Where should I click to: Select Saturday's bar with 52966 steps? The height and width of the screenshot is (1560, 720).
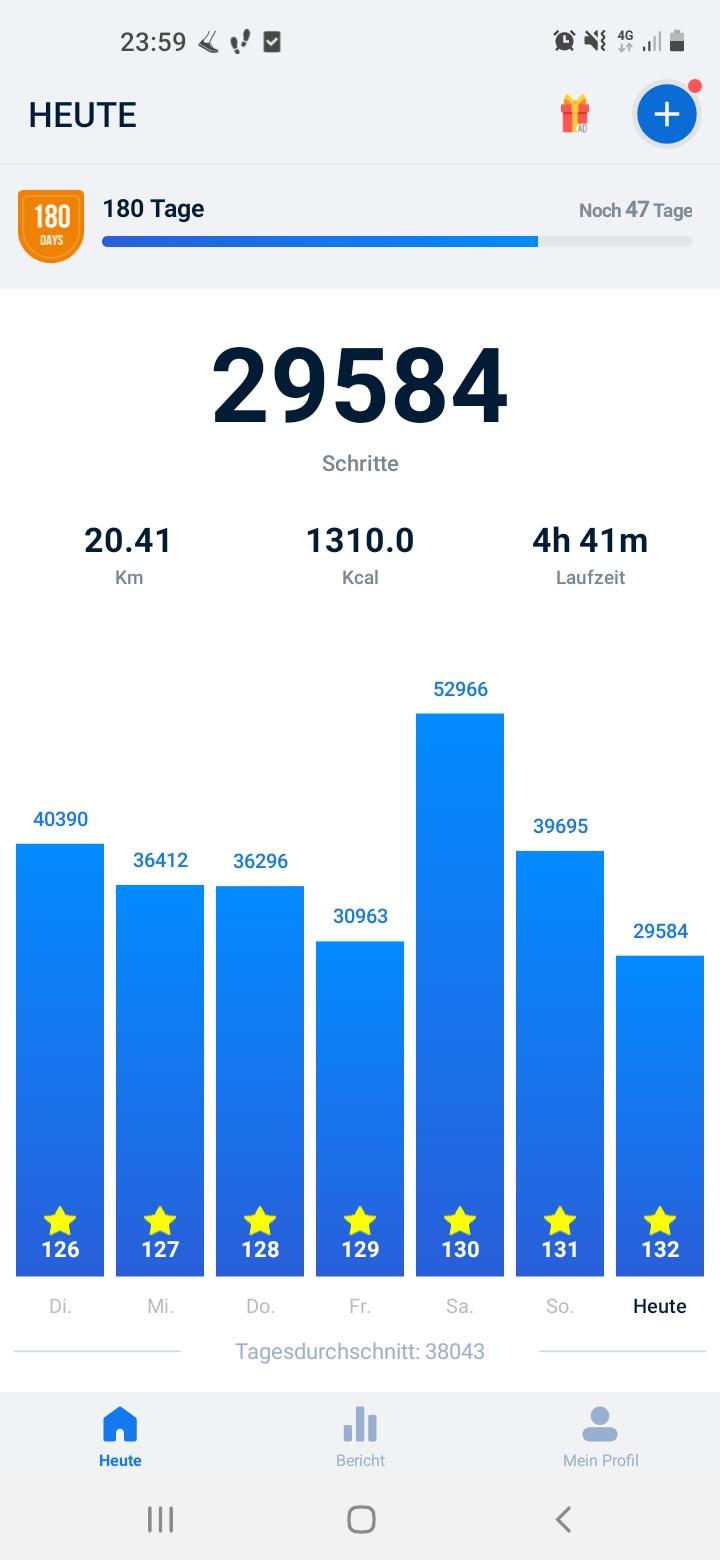(x=460, y=994)
